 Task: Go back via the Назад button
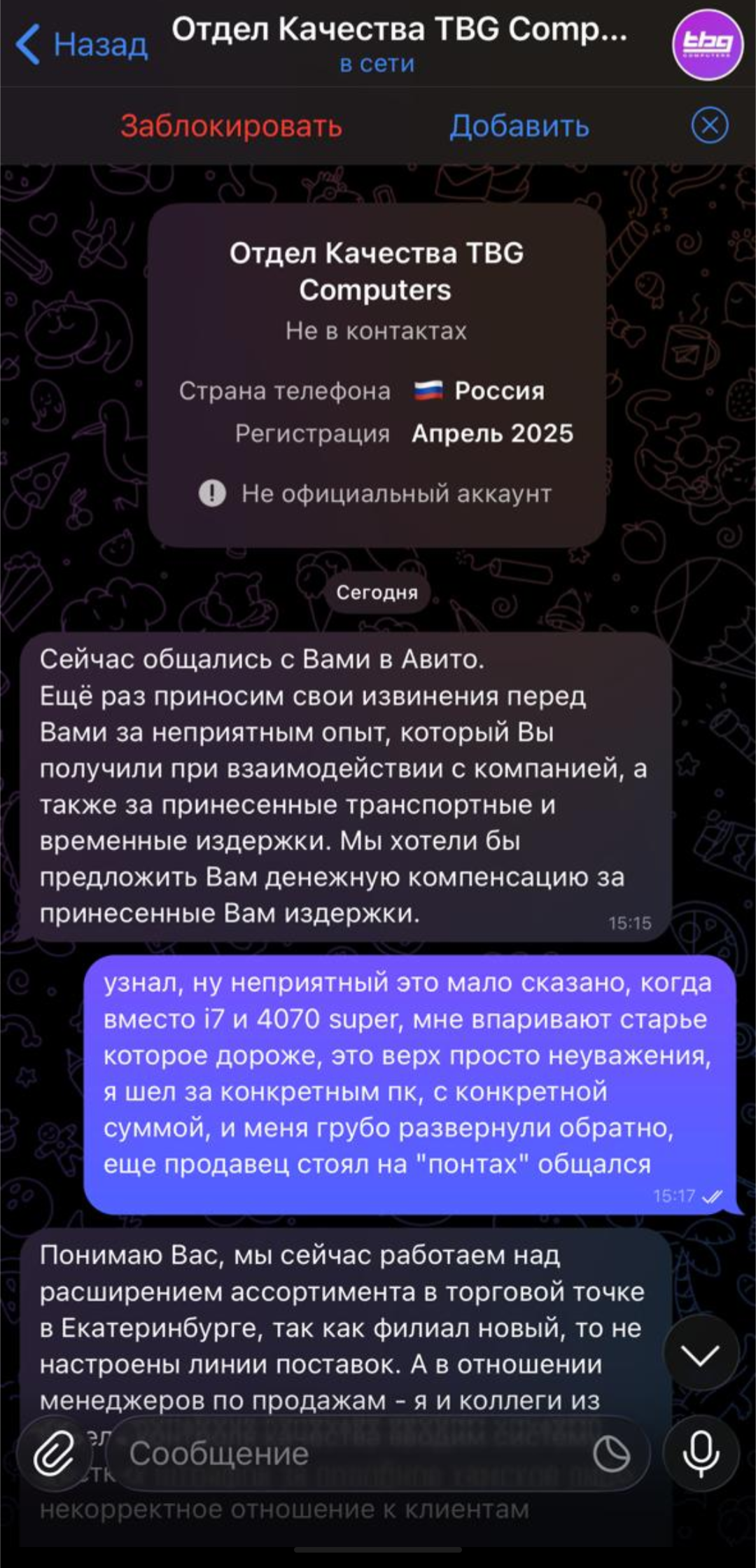coord(83,44)
